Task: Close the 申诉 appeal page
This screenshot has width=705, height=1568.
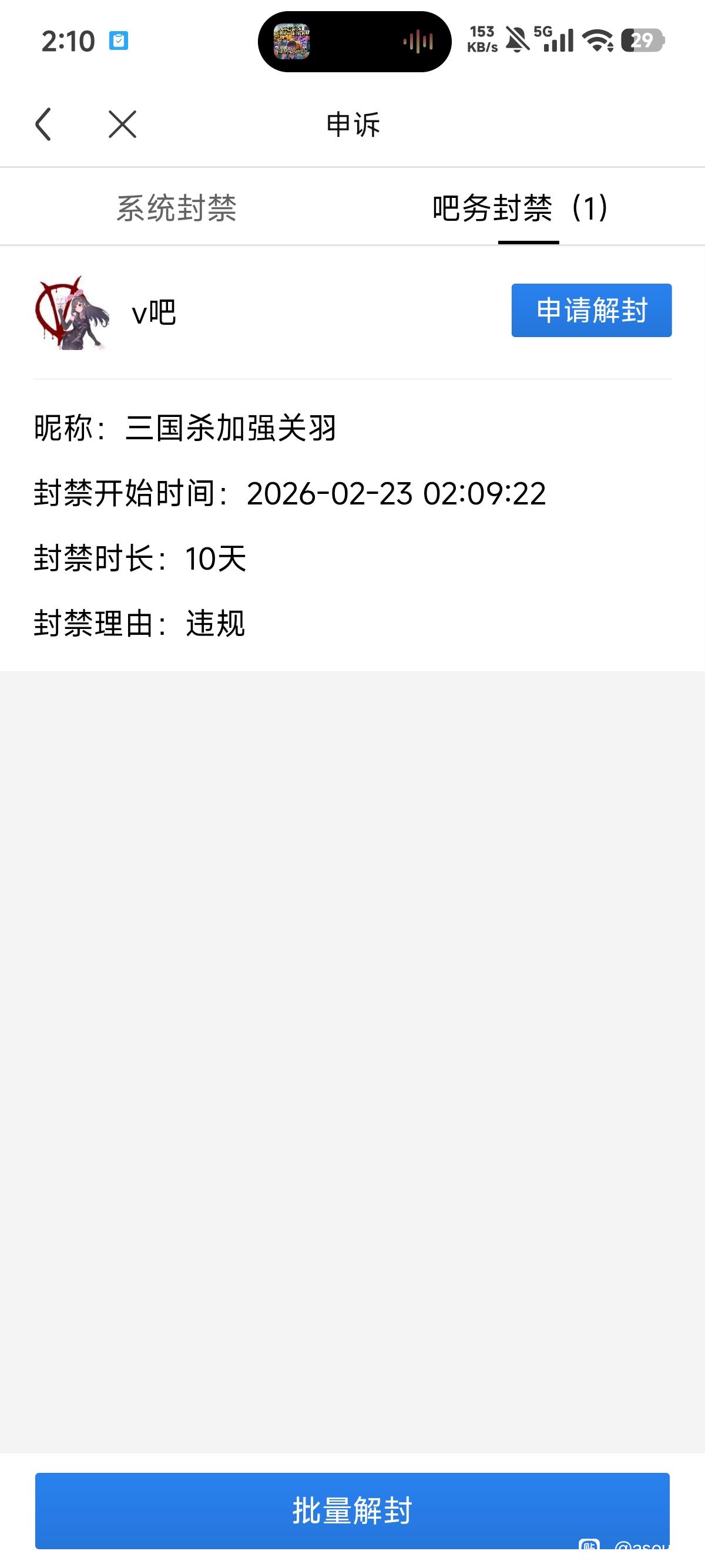Action: [x=122, y=125]
